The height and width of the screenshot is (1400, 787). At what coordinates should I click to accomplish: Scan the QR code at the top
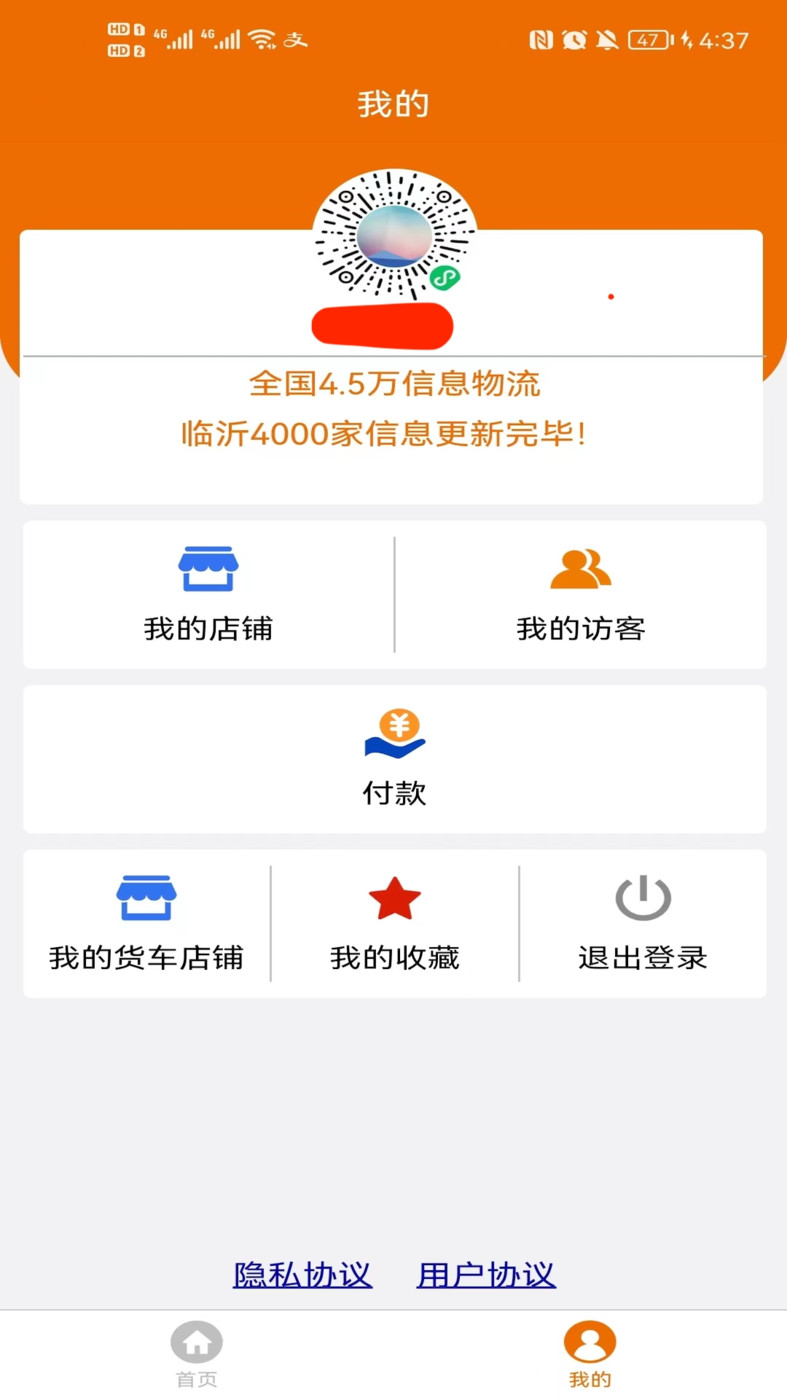pyautogui.click(x=393, y=235)
